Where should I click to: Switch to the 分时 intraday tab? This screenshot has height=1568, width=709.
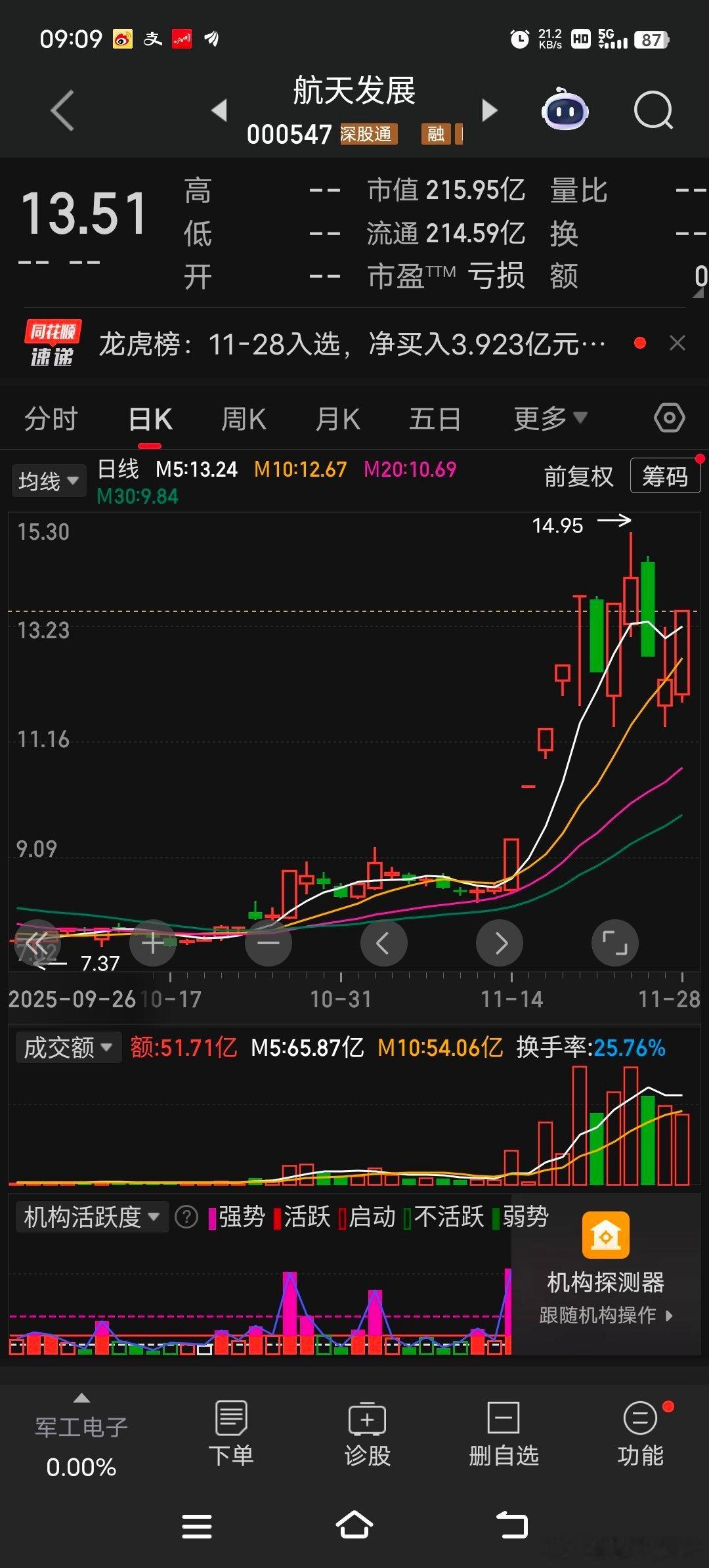point(51,418)
